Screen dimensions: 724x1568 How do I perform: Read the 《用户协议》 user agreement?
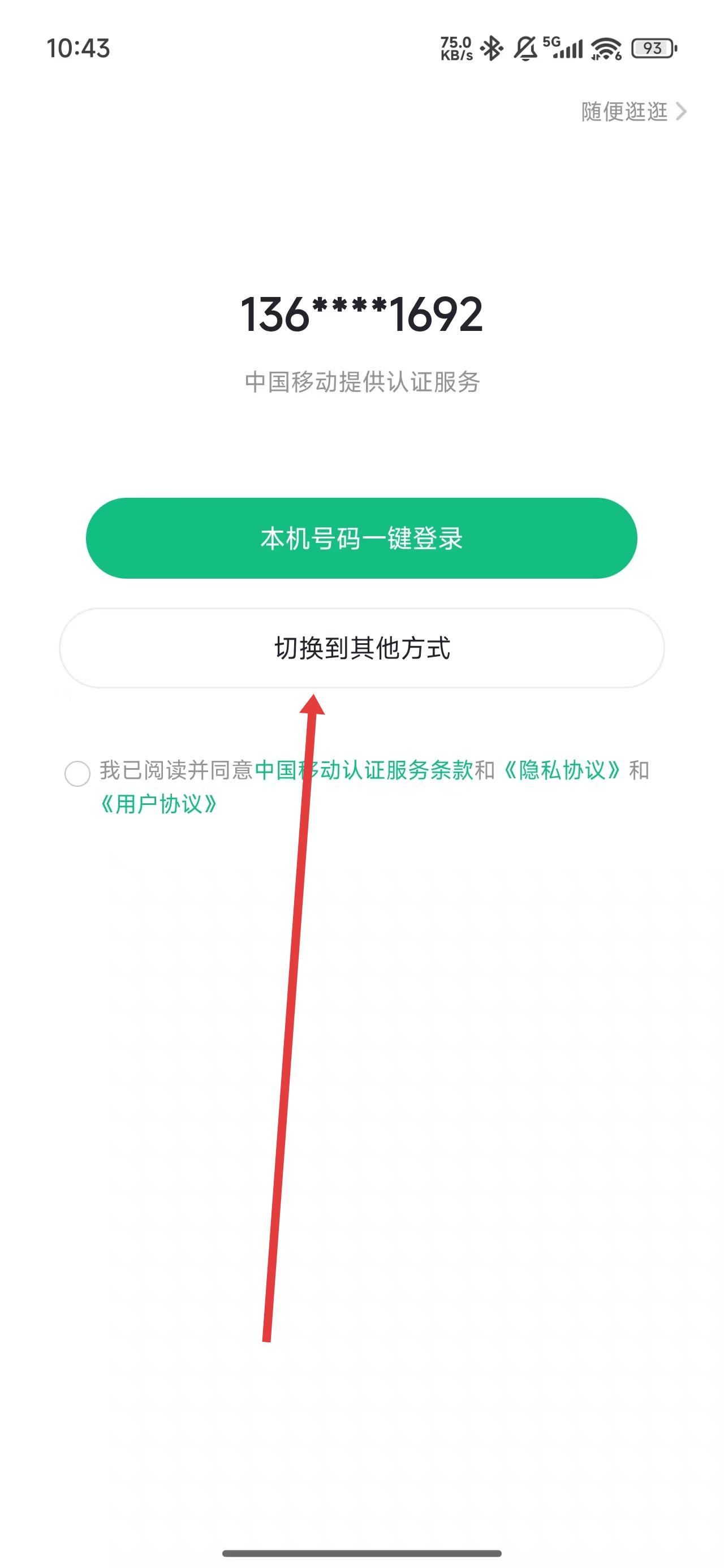[x=158, y=805]
